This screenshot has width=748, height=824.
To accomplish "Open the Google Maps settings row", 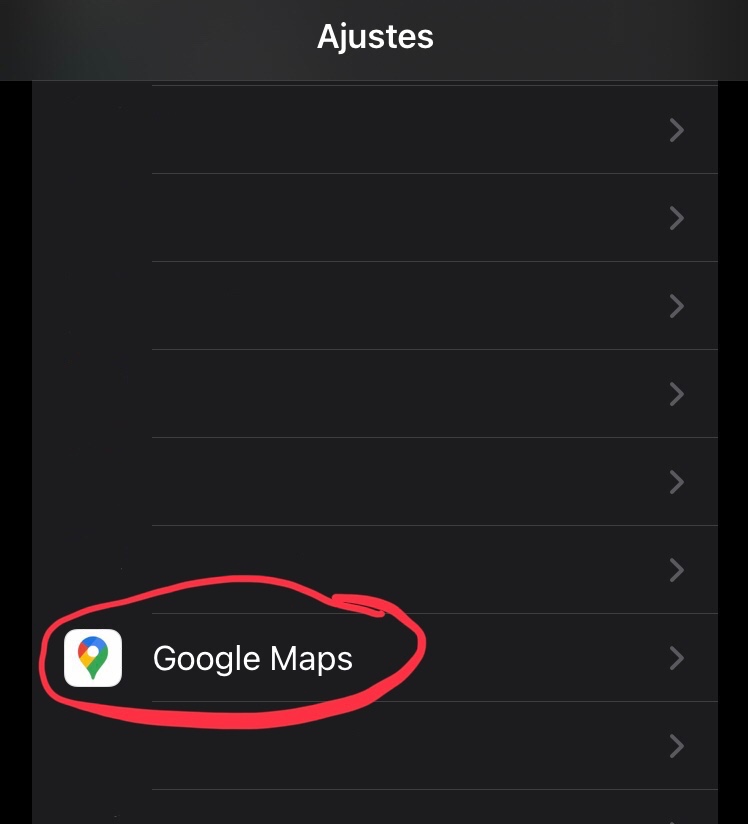I will [x=375, y=657].
